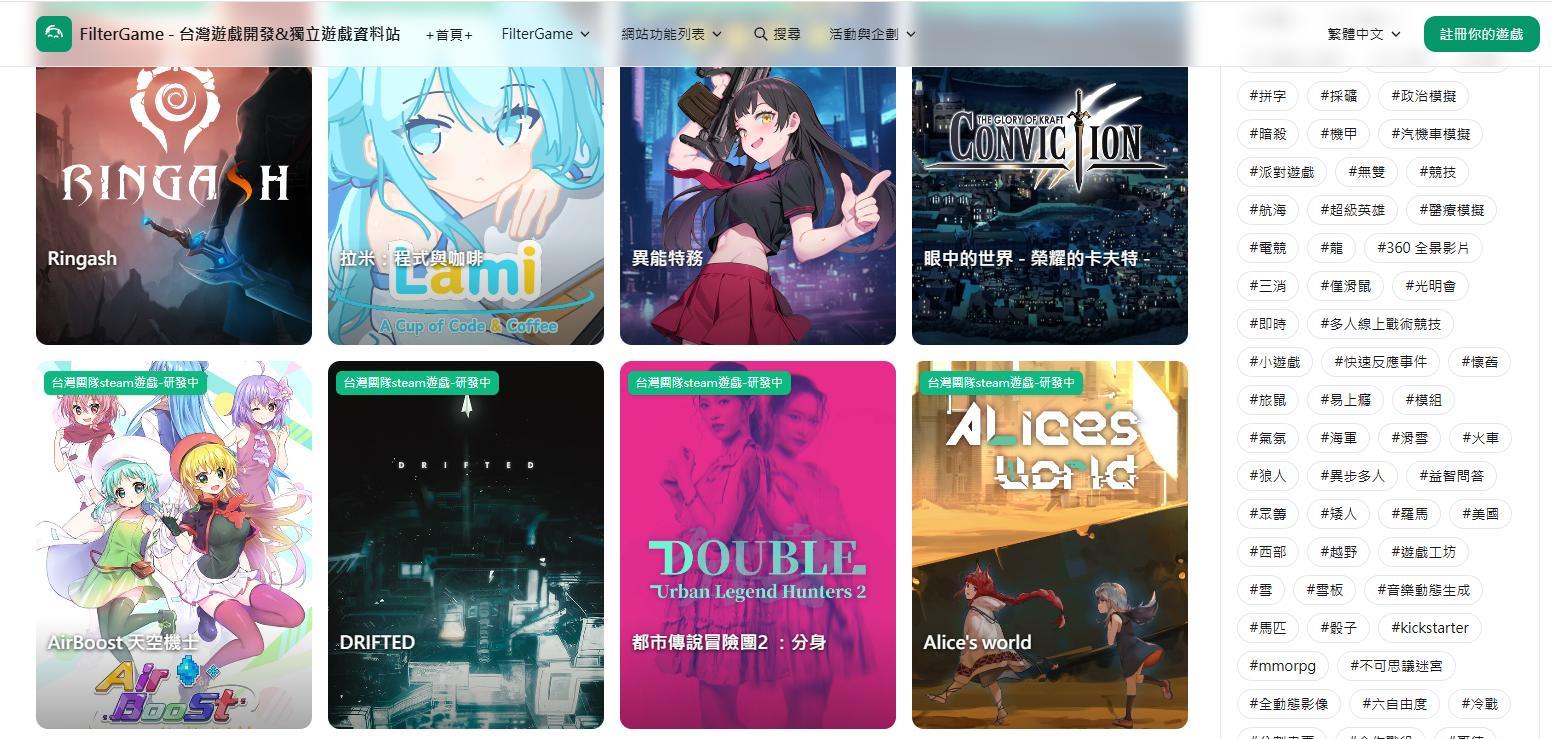Expand the FilterGame dropdown menu
This screenshot has width=1552, height=739.
click(545, 34)
